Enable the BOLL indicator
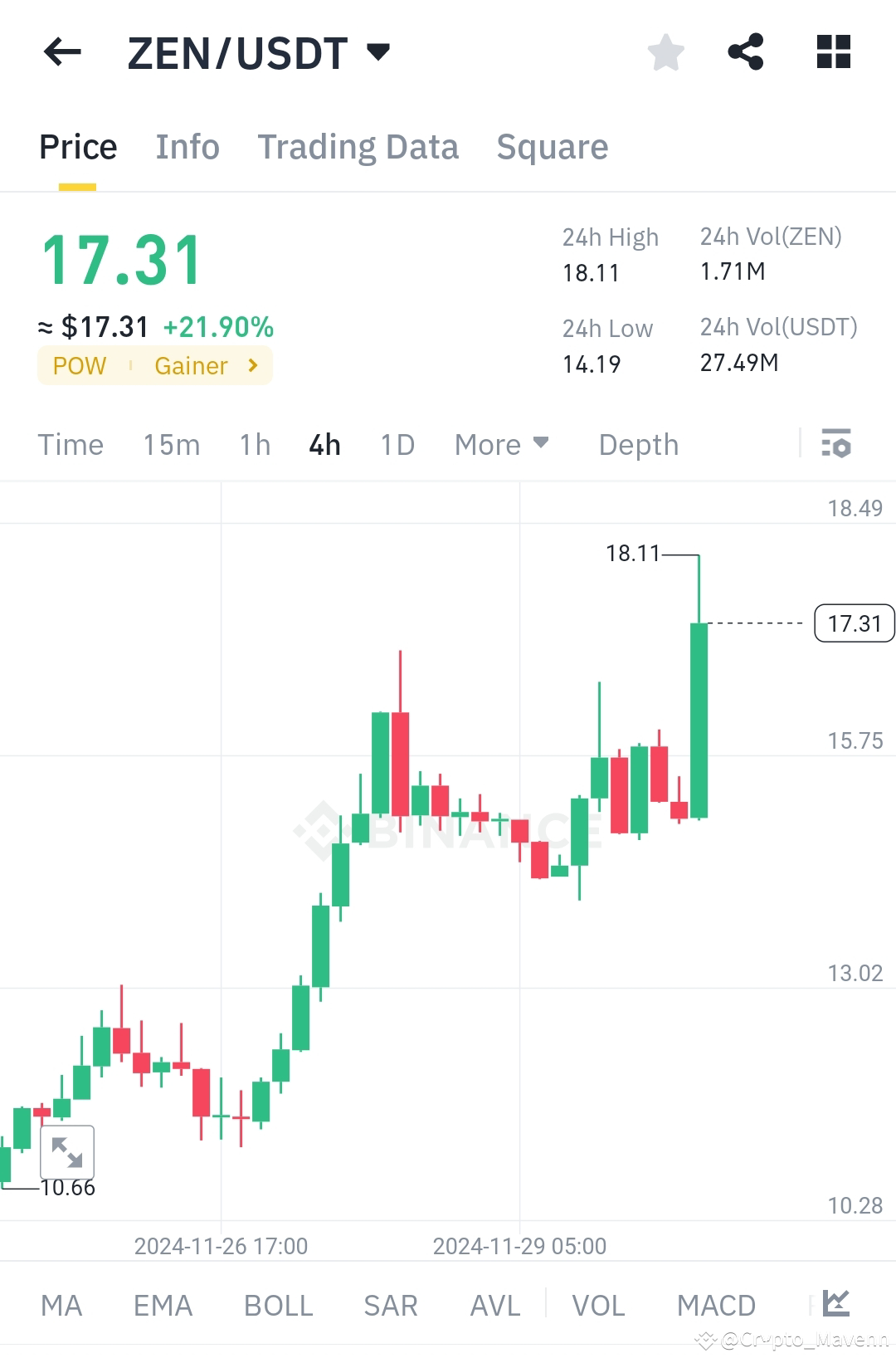Viewport: 896px width, 1358px height. point(278,1304)
